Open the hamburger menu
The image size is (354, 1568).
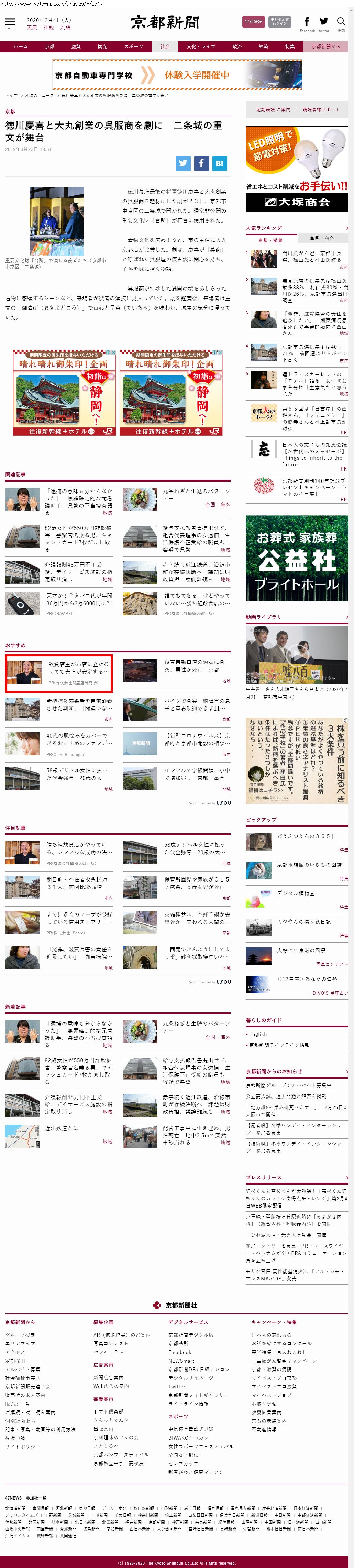[10, 22]
